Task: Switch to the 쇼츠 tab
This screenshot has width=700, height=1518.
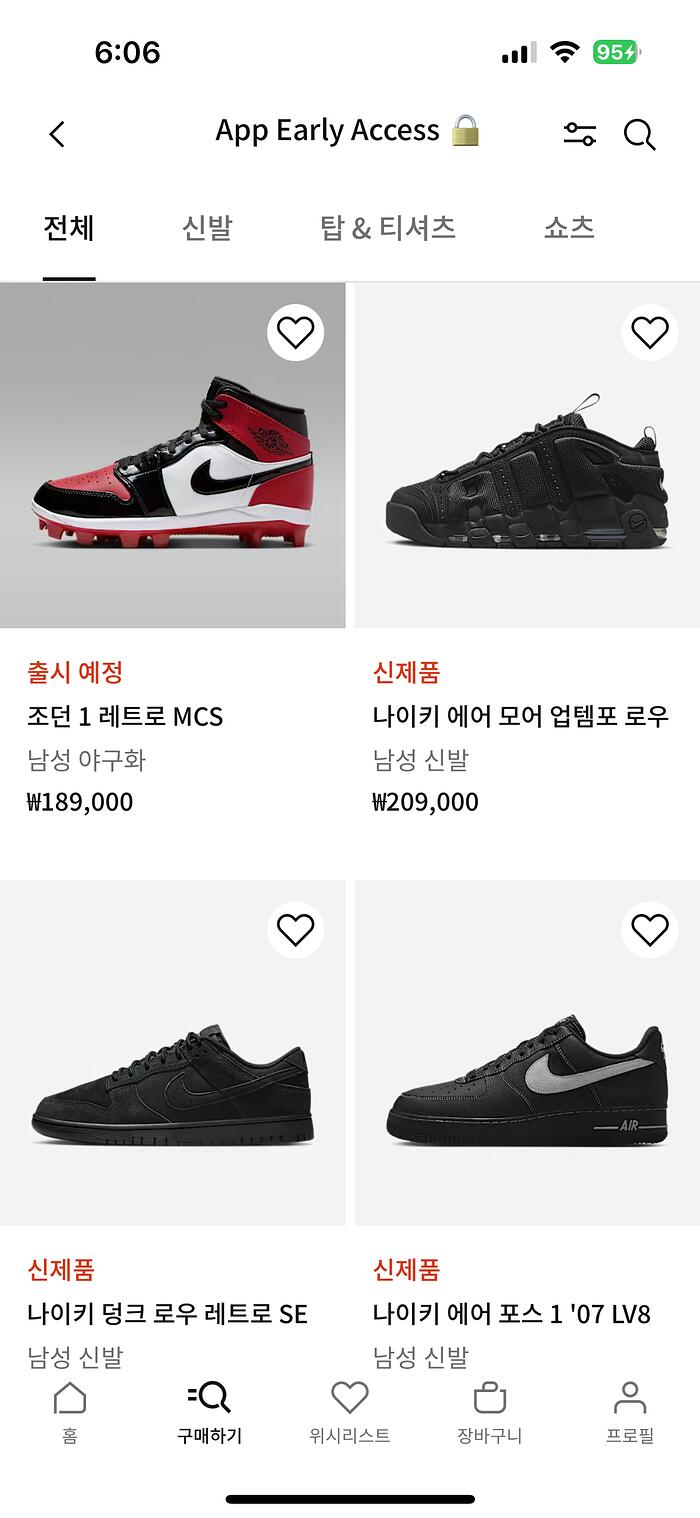Action: click(569, 228)
